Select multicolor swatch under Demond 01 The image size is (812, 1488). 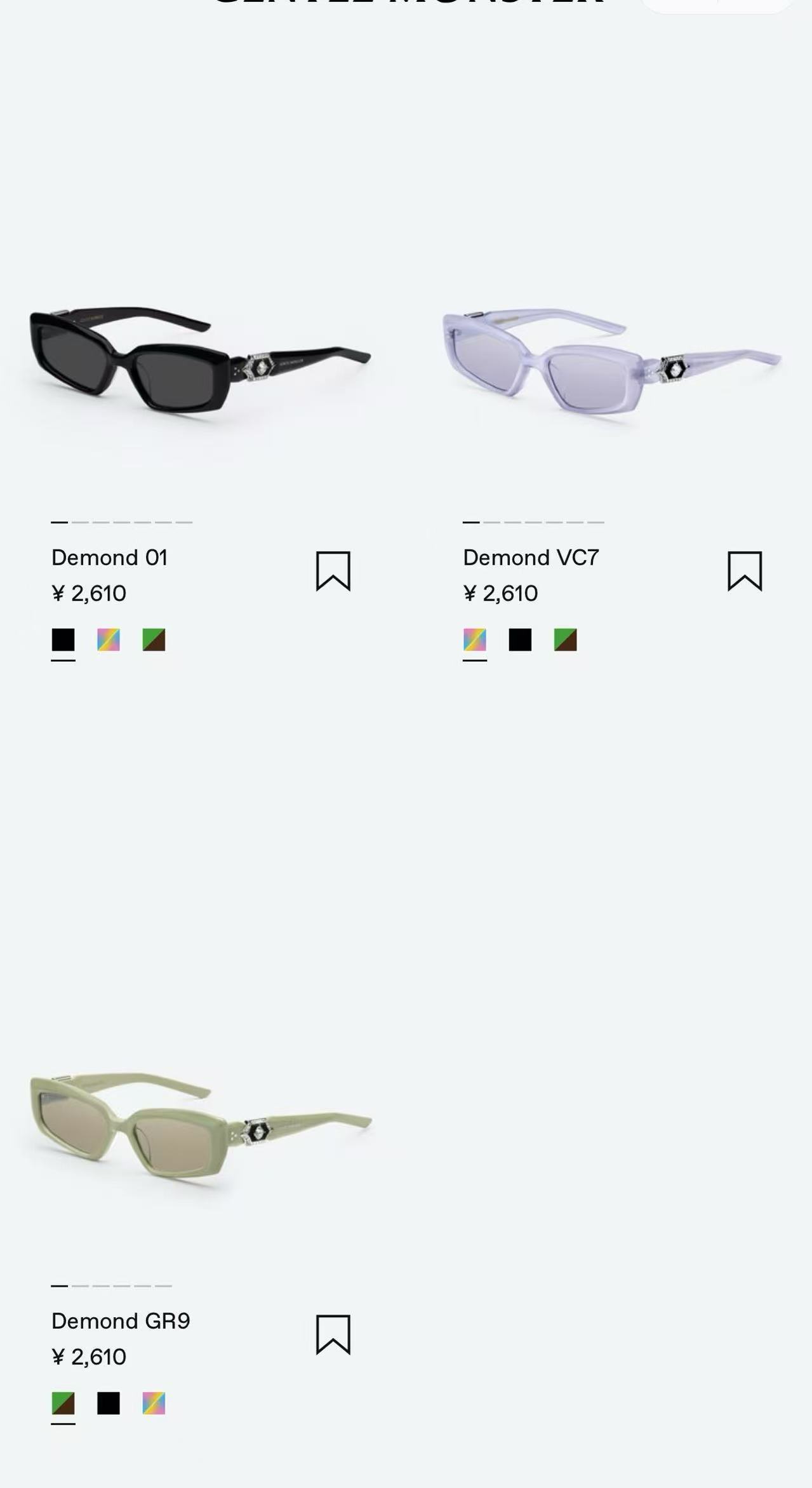coord(109,640)
